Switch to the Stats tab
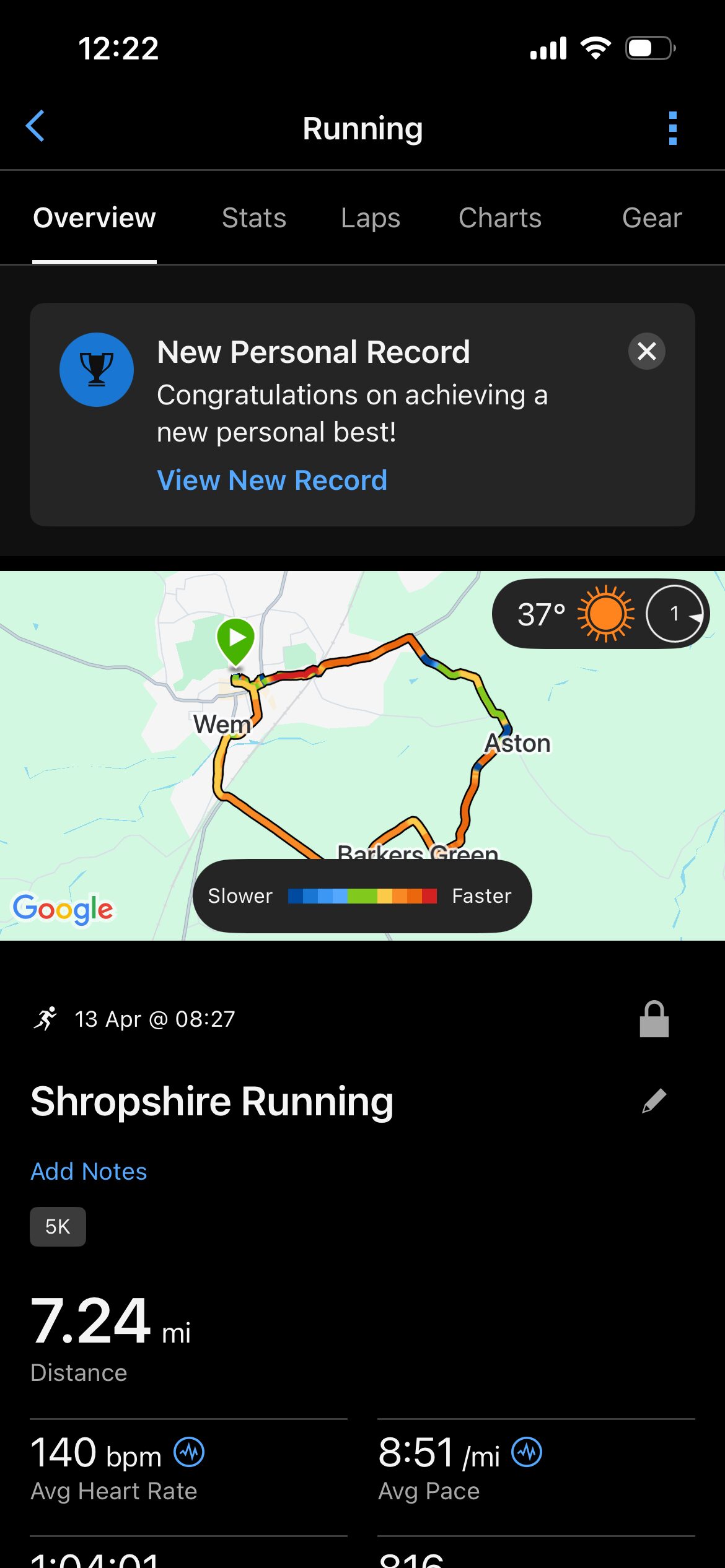Image resolution: width=725 pixels, height=1568 pixels. point(254,218)
